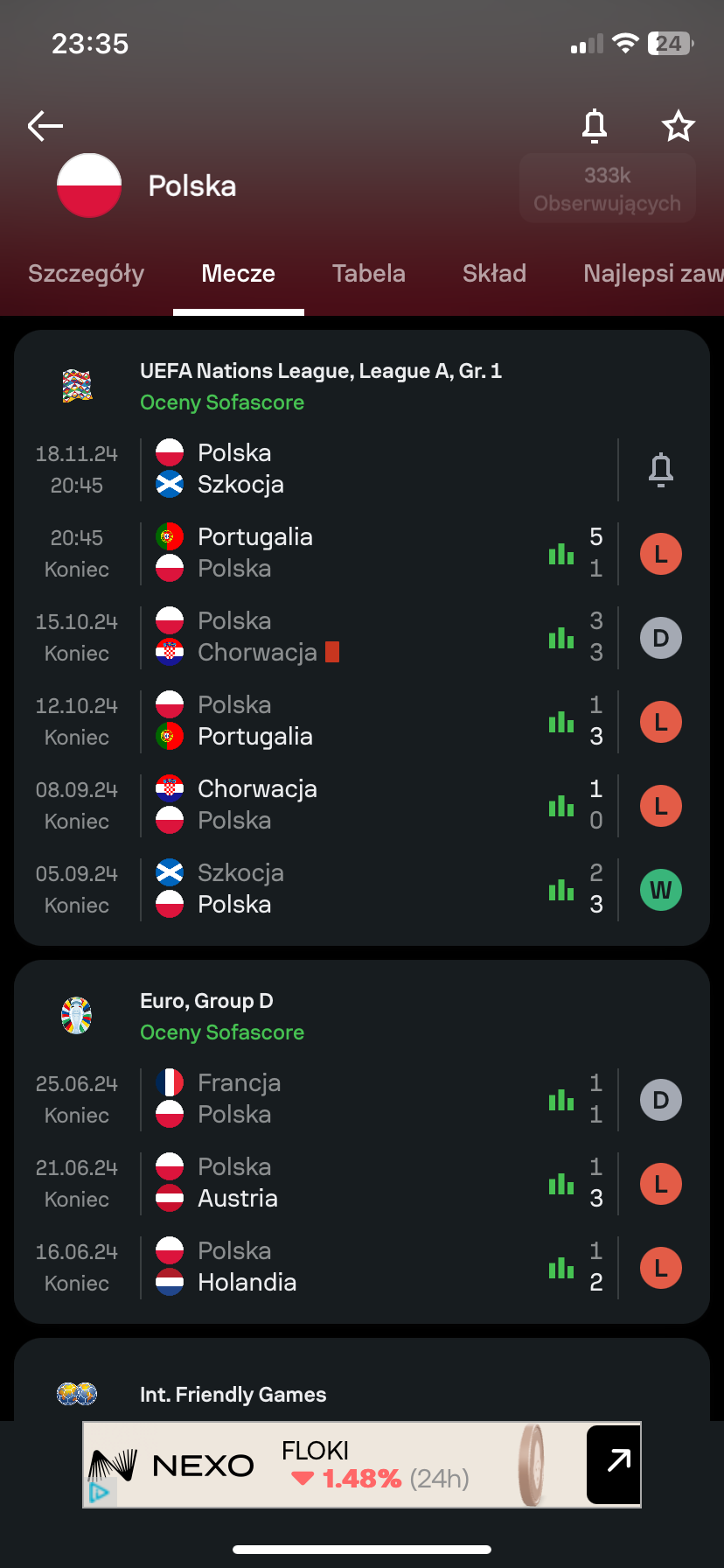The width and height of the screenshot is (724, 1568).
Task: Open Polska vs Portugalia 1-3 match
Action: 350,721
